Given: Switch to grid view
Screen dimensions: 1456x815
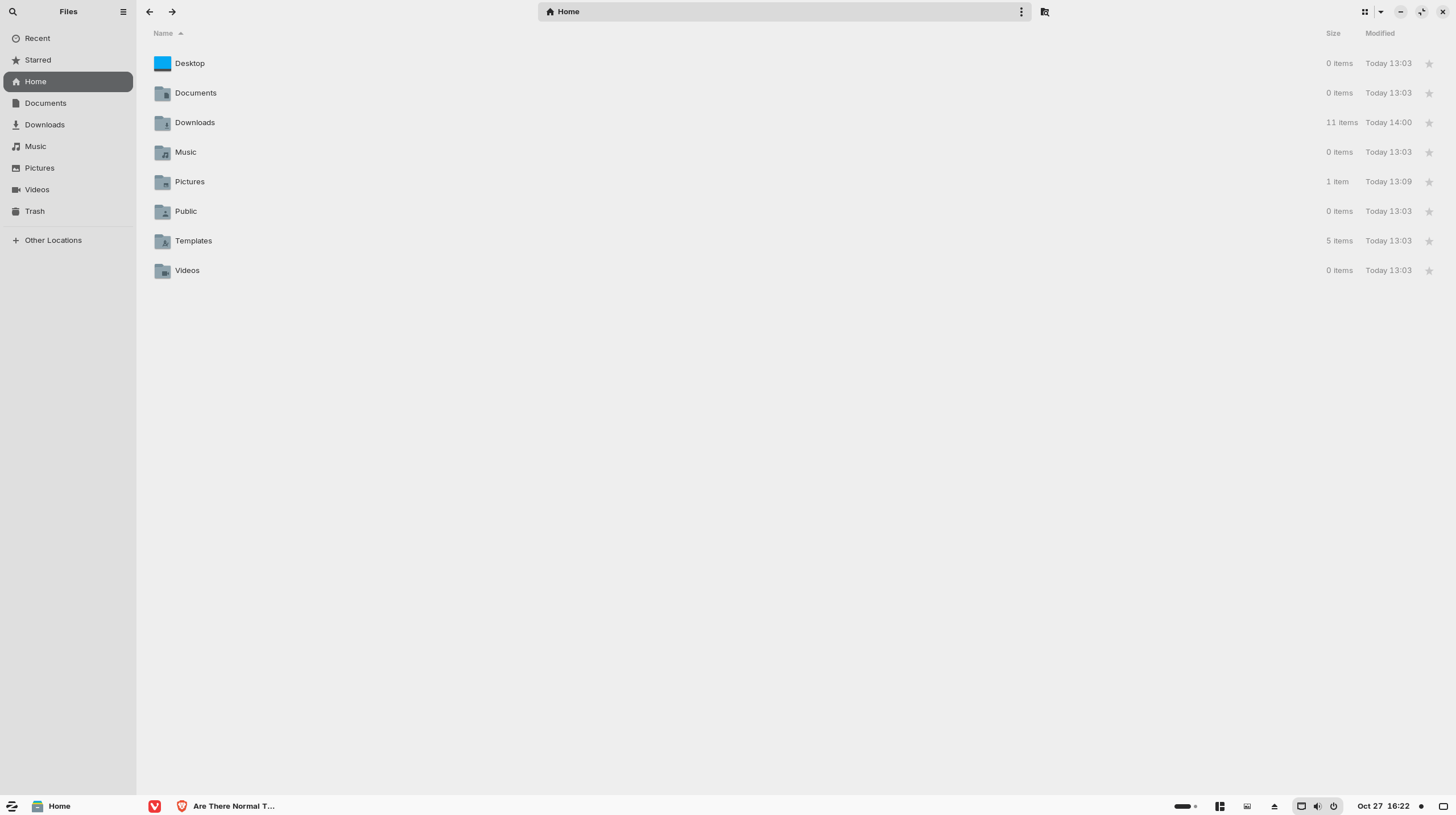Looking at the screenshot, I should 1365,12.
